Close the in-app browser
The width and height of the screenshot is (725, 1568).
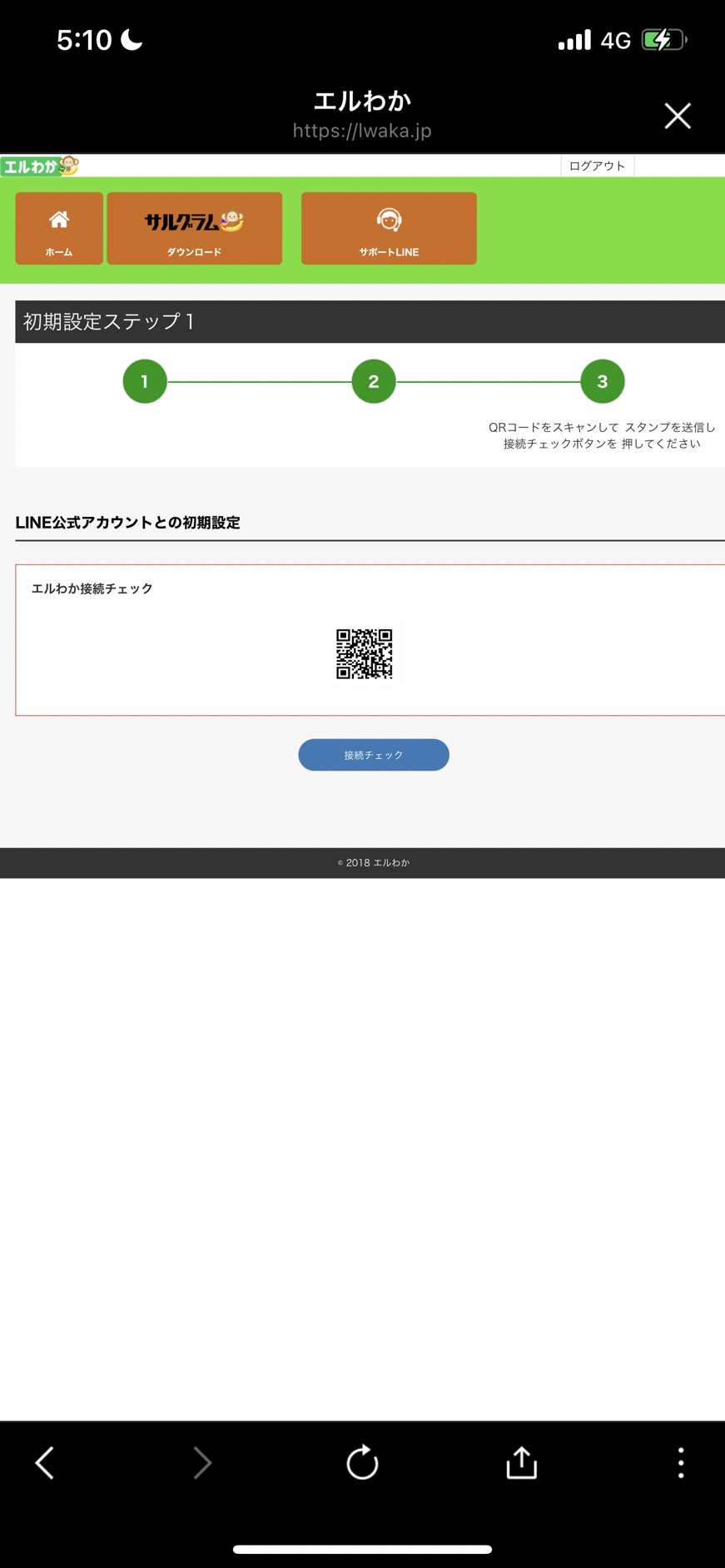click(x=678, y=116)
